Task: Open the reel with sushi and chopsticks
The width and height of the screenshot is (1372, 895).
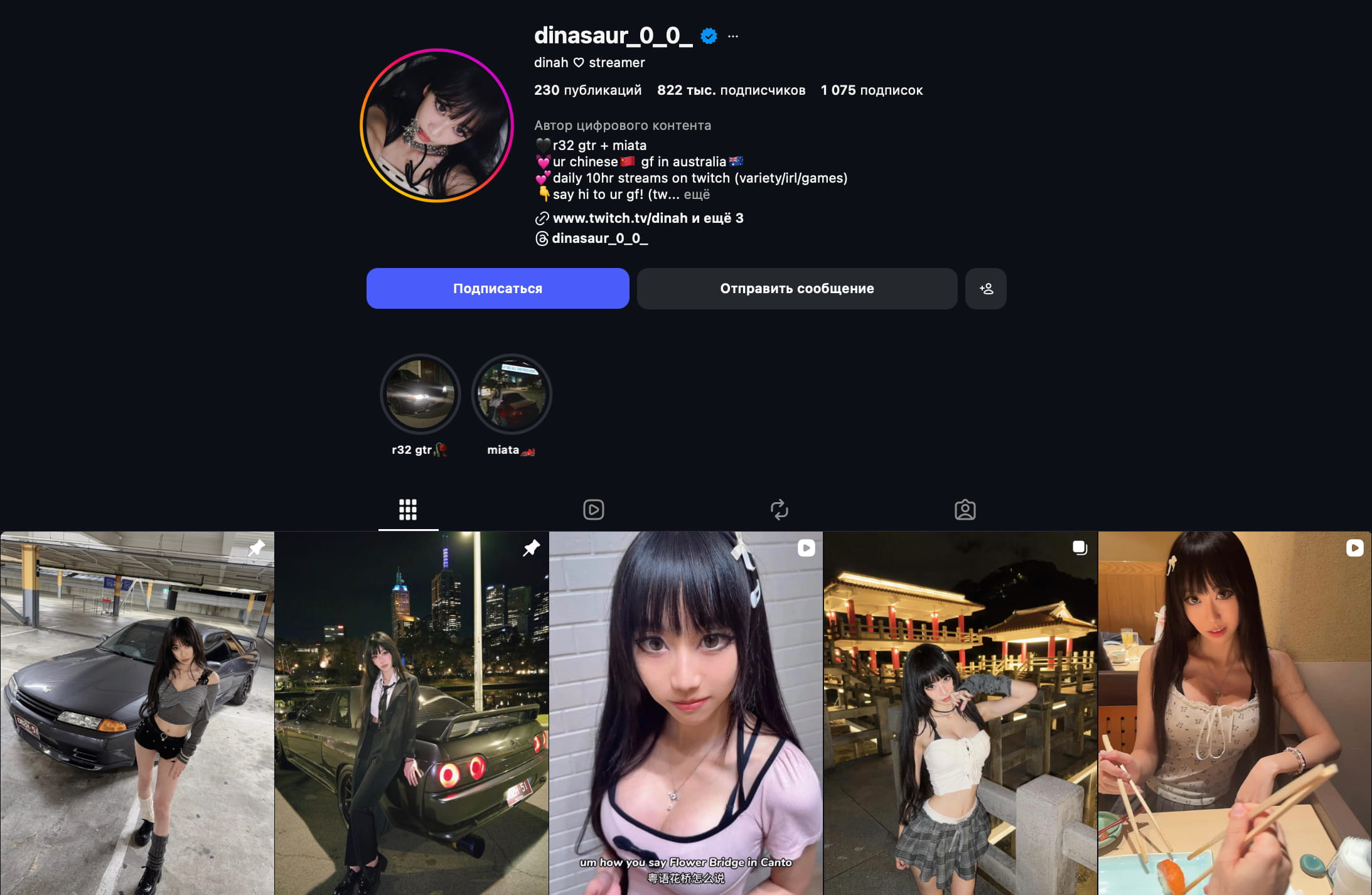Action: 1234,713
